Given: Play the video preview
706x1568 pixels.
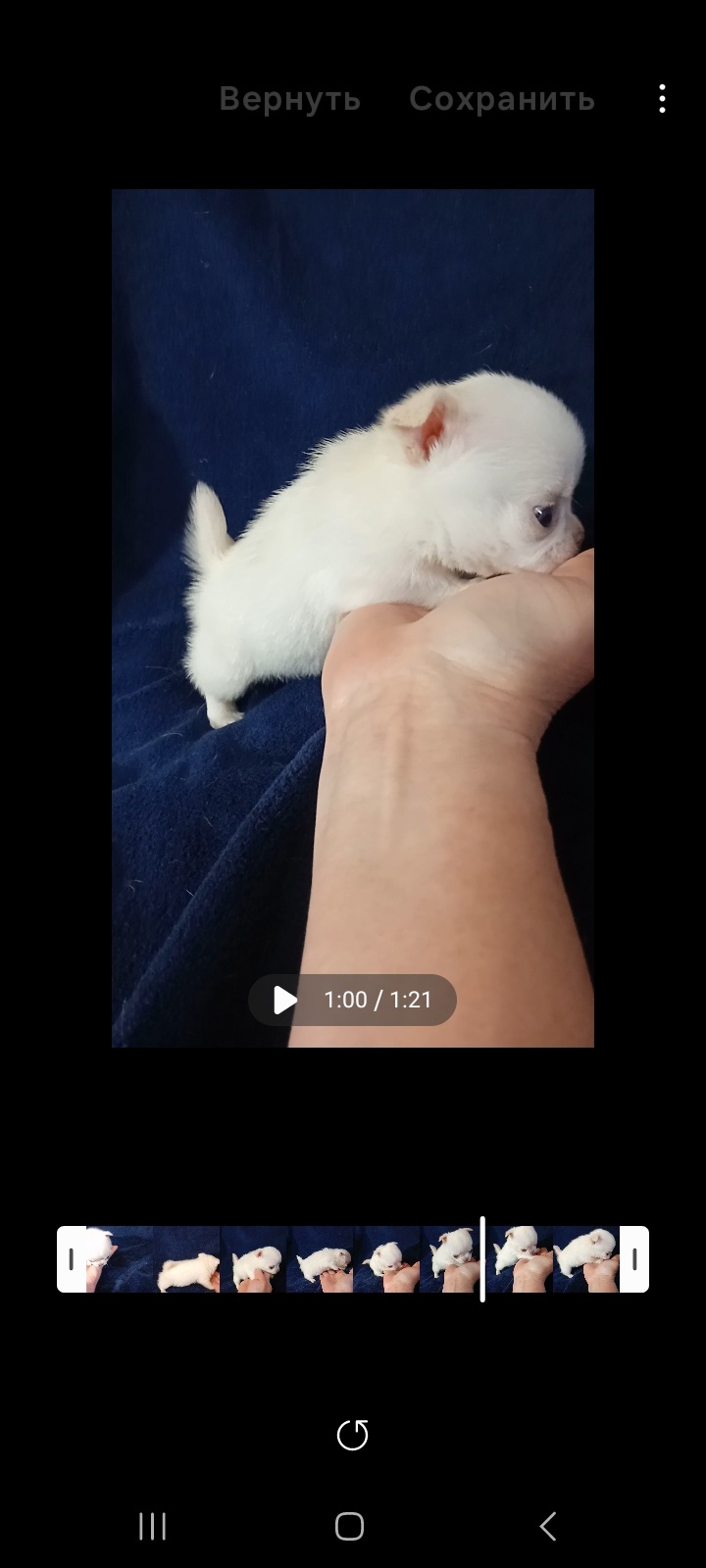Looking at the screenshot, I should point(284,1000).
